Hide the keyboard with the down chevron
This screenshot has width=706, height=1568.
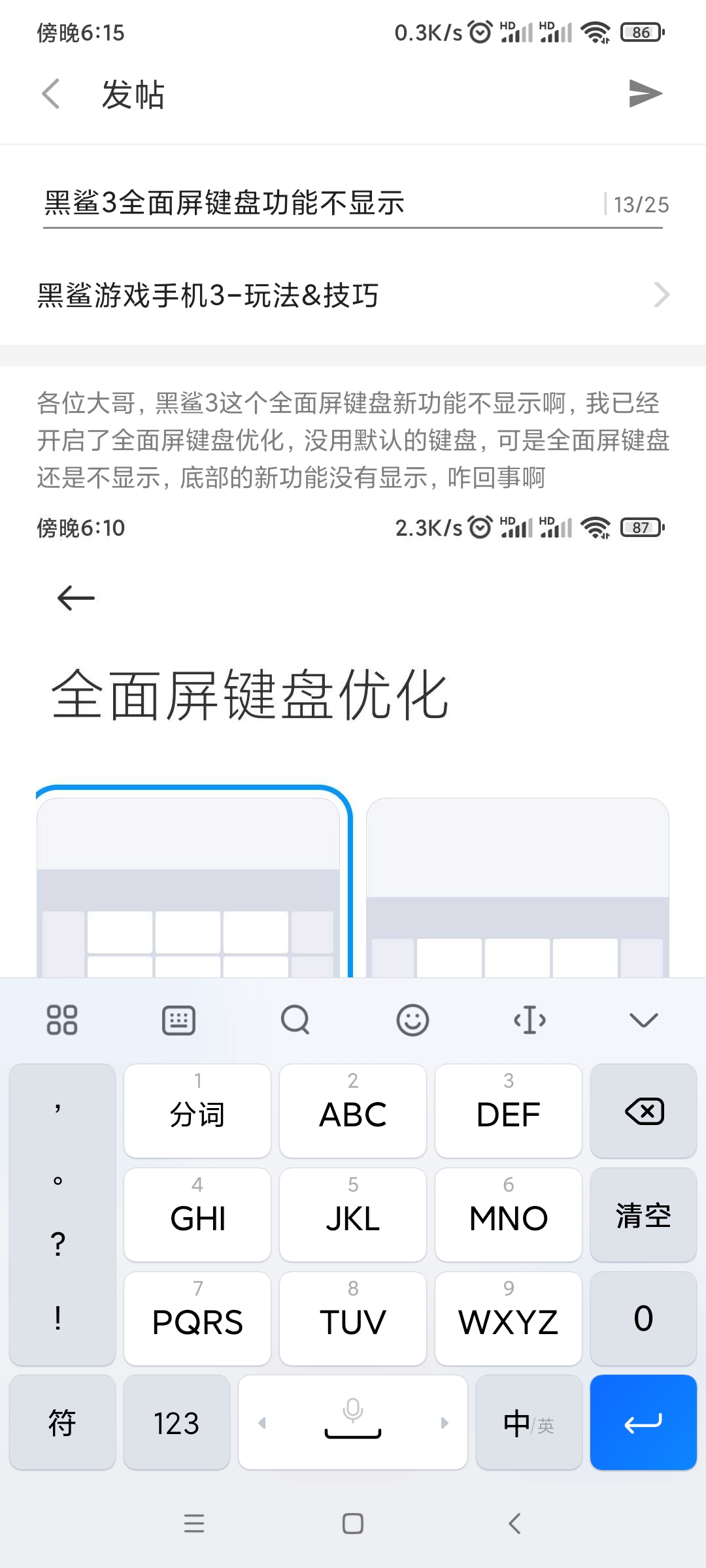pos(643,1020)
